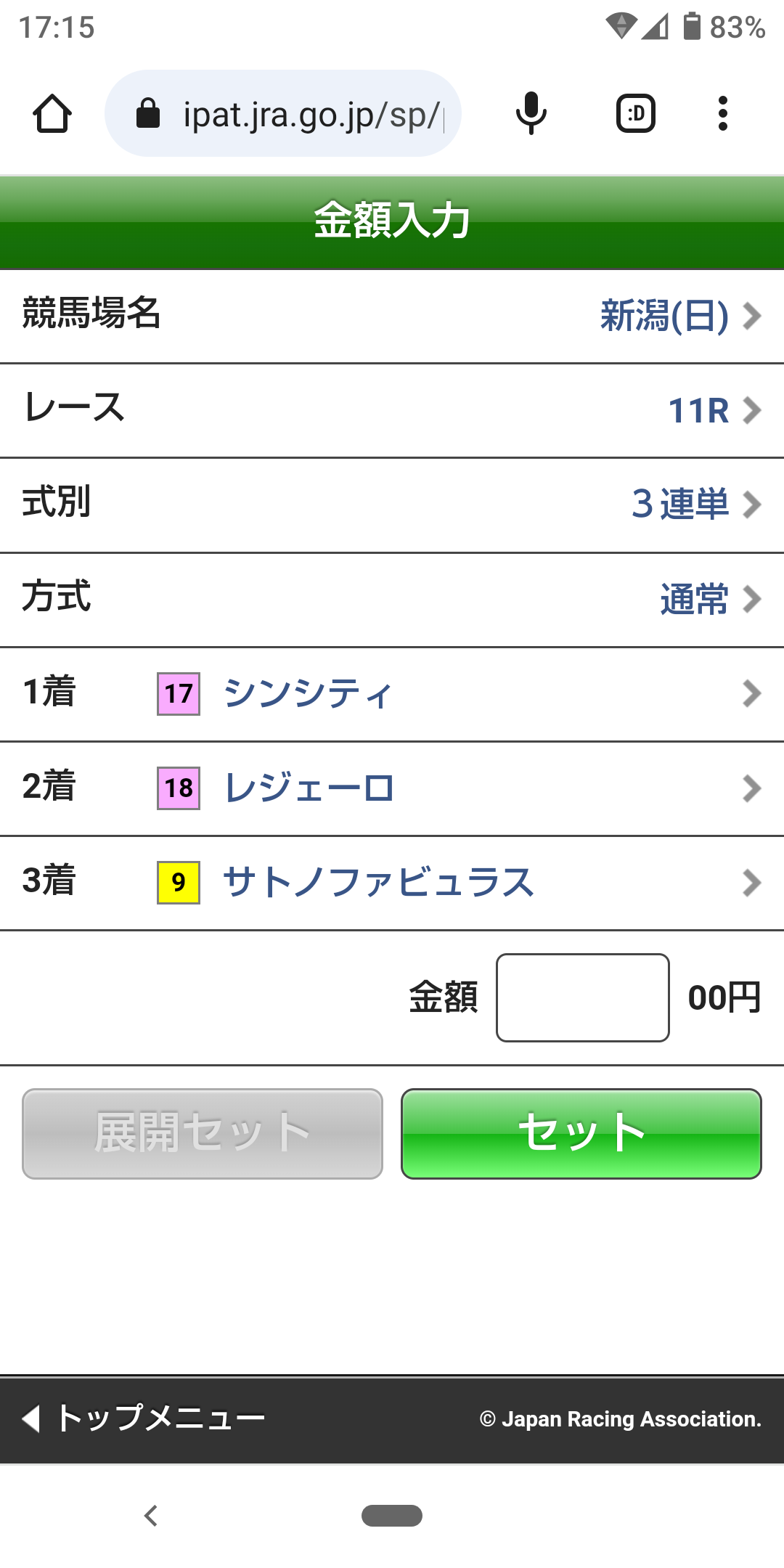
Task: Change 3着 pick サトノファビュラス
Action: [x=392, y=883]
